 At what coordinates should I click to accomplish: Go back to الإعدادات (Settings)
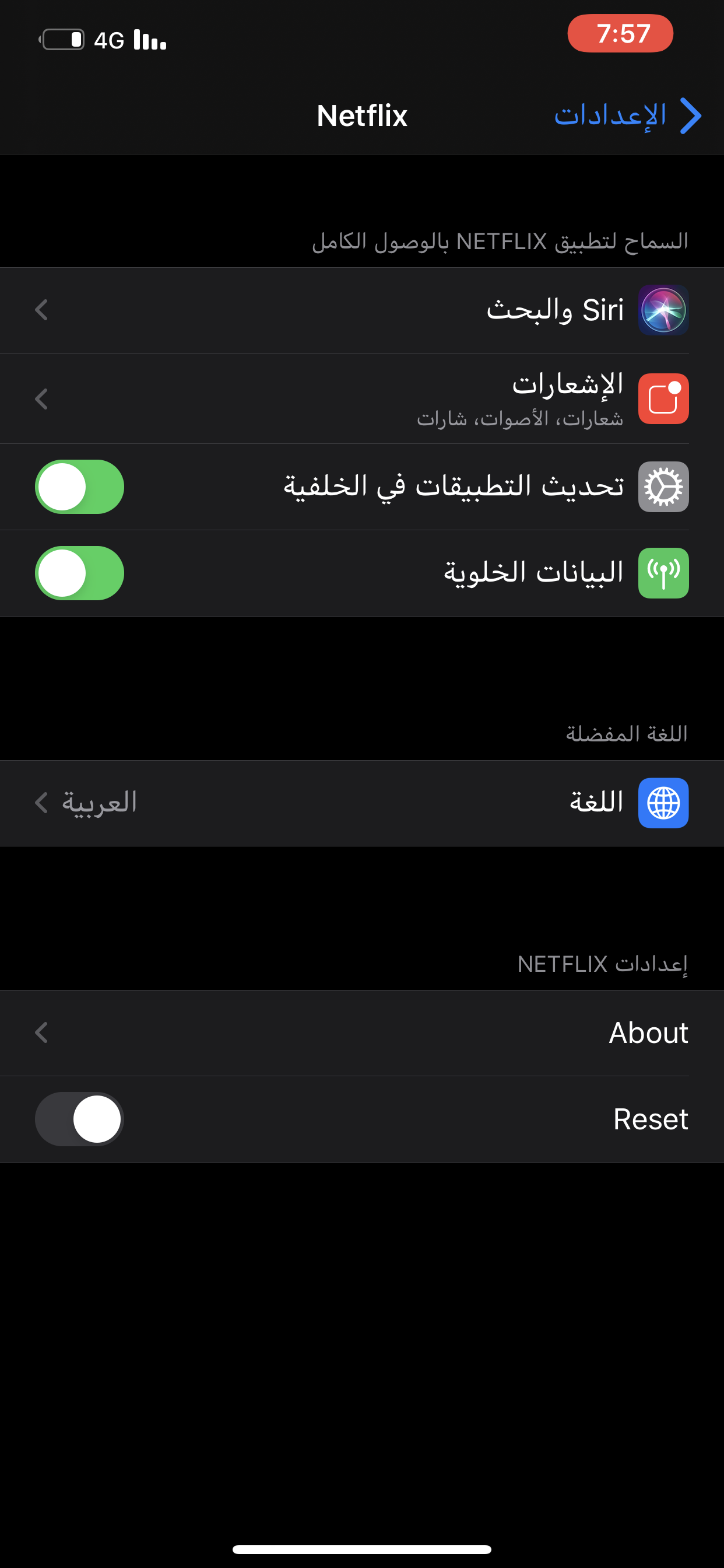tap(628, 115)
